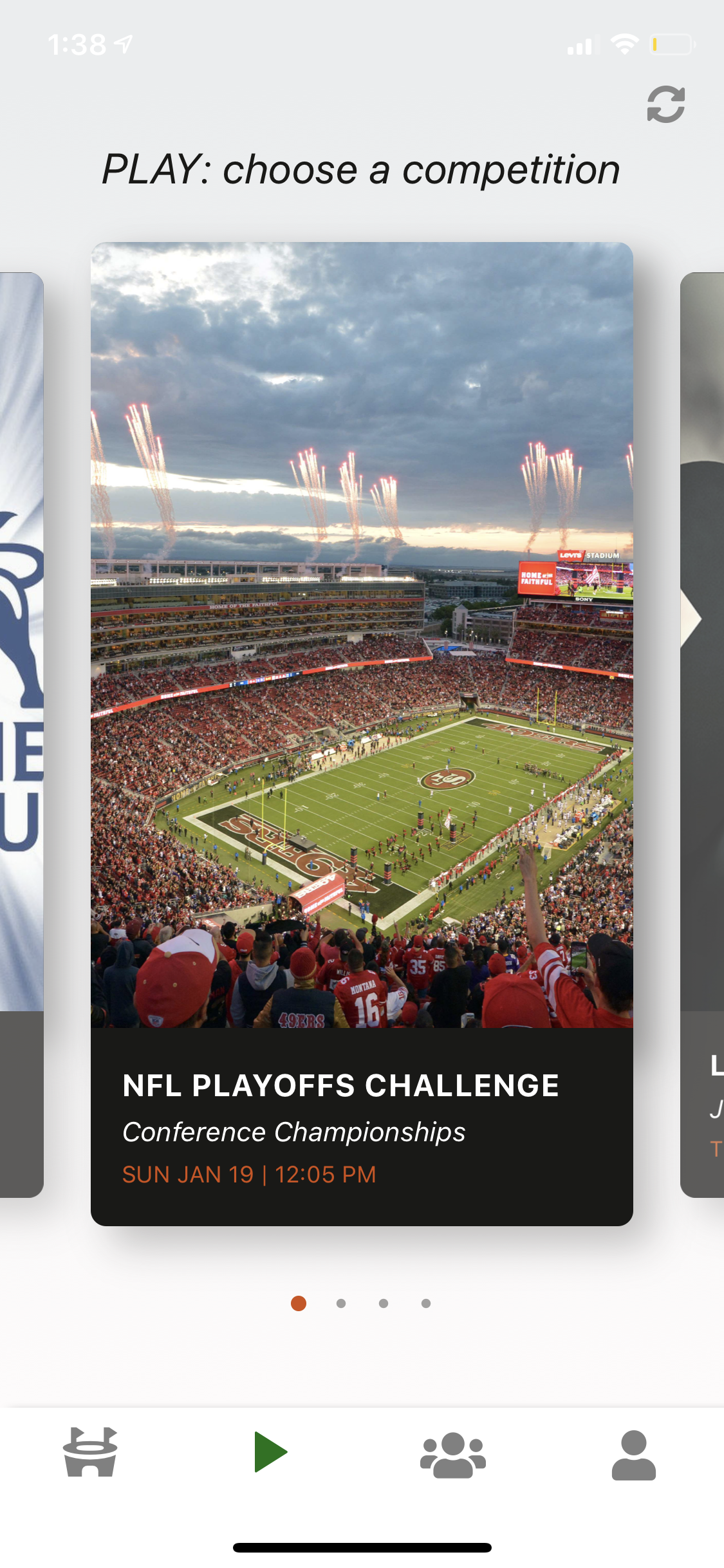Open the stadium tab in bottom bar
This screenshot has height=1568, width=724.
(90, 1452)
